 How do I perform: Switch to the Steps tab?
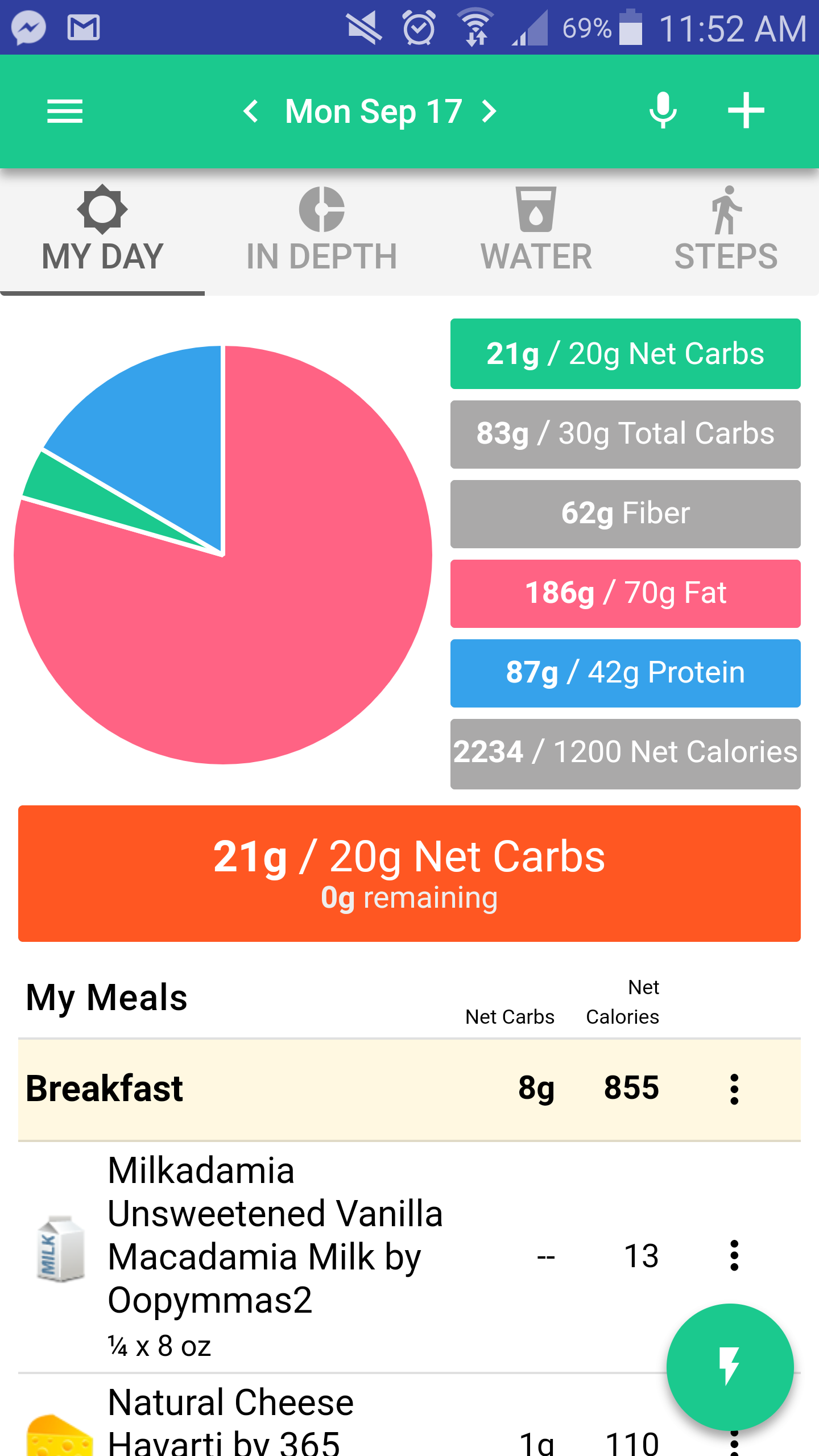pyautogui.click(x=726, y=231)
